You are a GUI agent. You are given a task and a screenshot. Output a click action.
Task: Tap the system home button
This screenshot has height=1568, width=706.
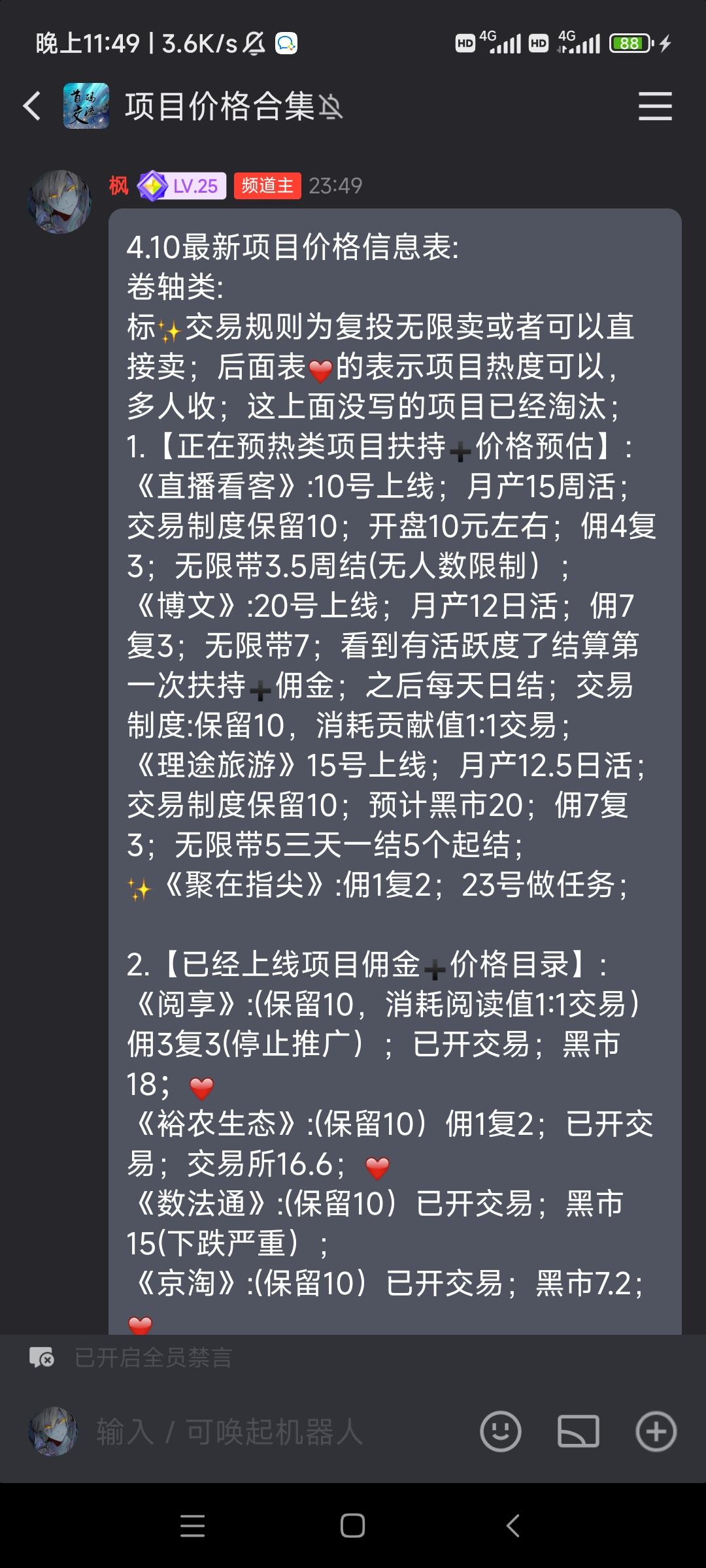pyautogui.click(x=353, y=1526)
